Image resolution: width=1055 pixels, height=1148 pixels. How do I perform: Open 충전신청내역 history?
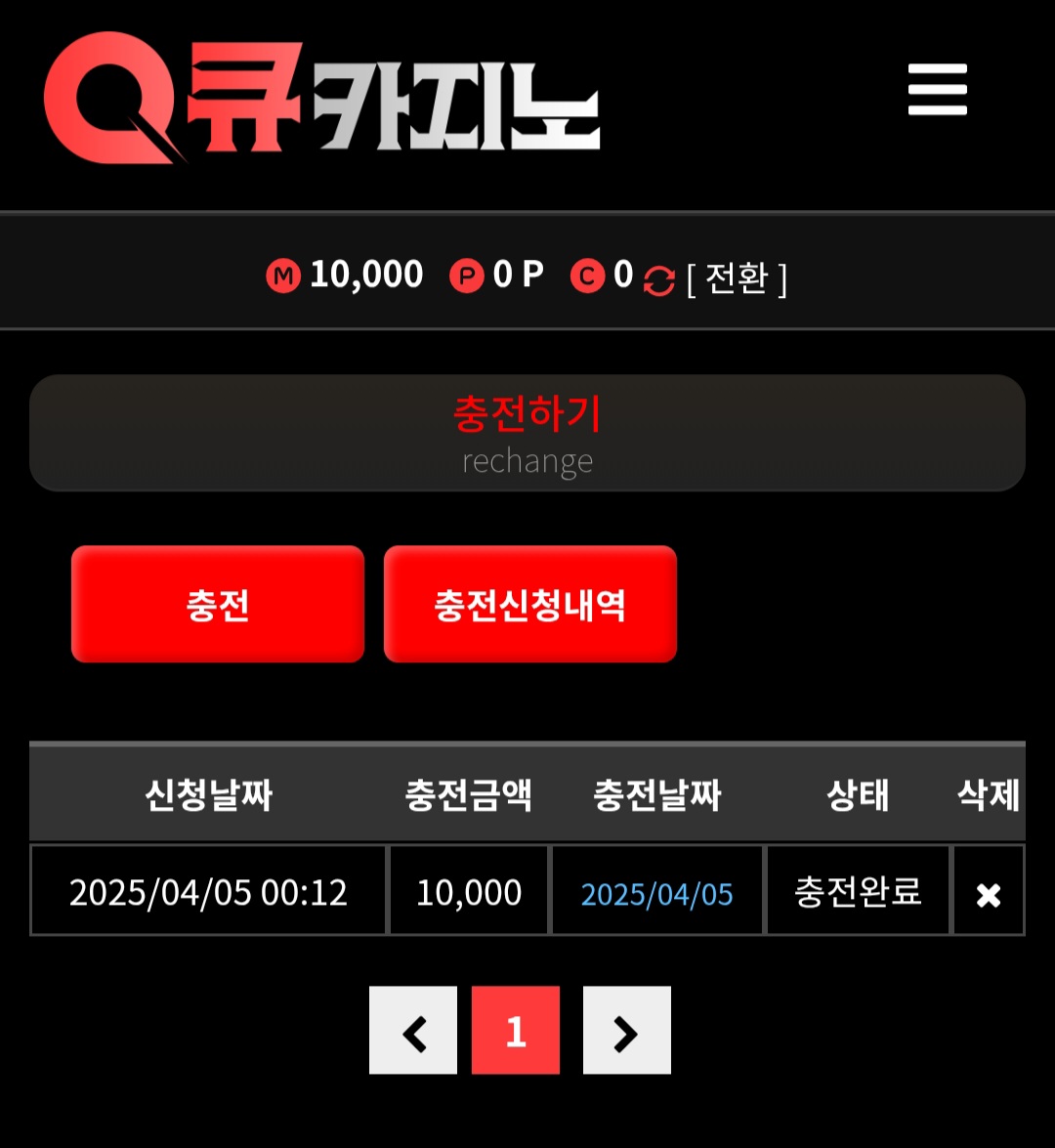(x=529, y=605)
